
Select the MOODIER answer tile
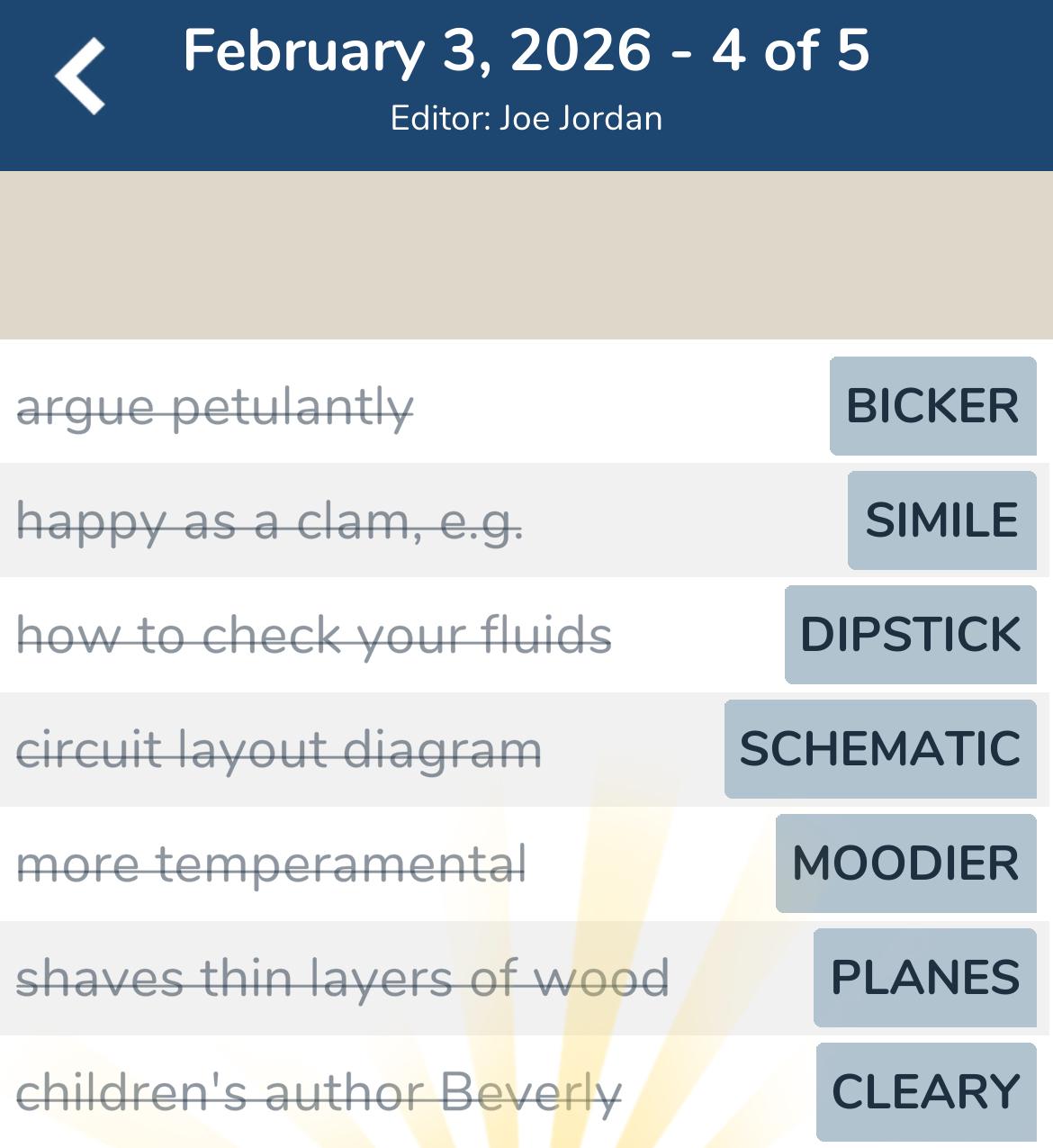(x=905, y=863)
